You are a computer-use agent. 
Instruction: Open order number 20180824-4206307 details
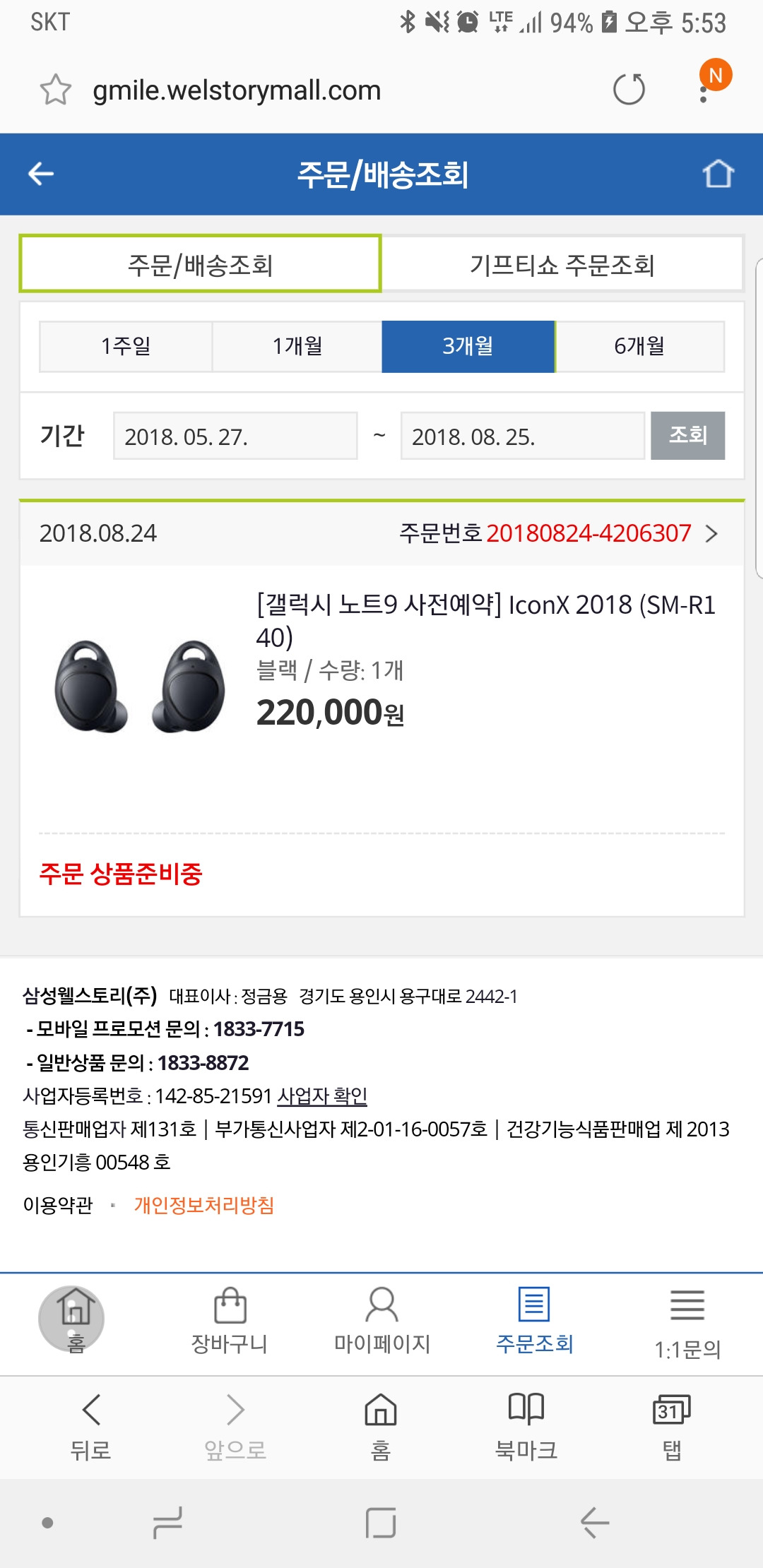[588, 533]
